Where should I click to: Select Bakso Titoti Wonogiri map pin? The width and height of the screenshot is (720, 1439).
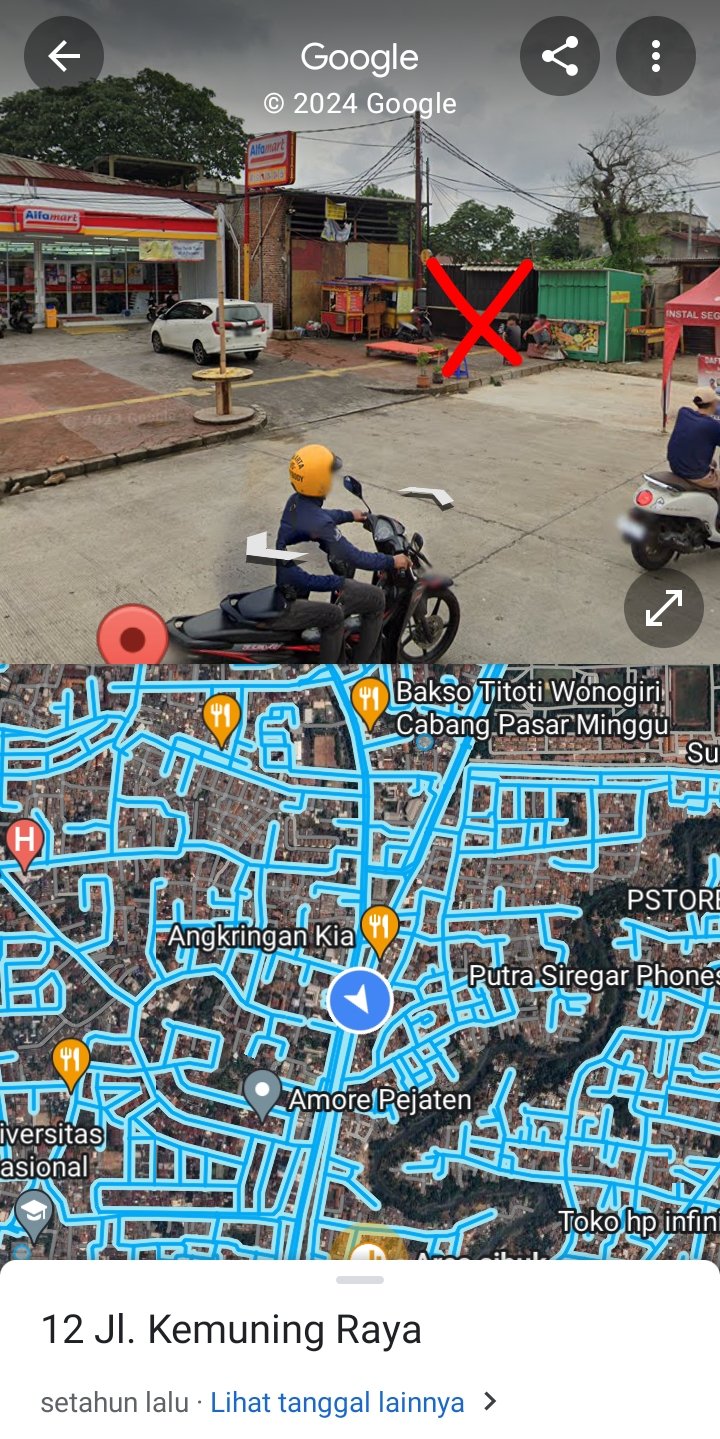(x=369, y=701)
